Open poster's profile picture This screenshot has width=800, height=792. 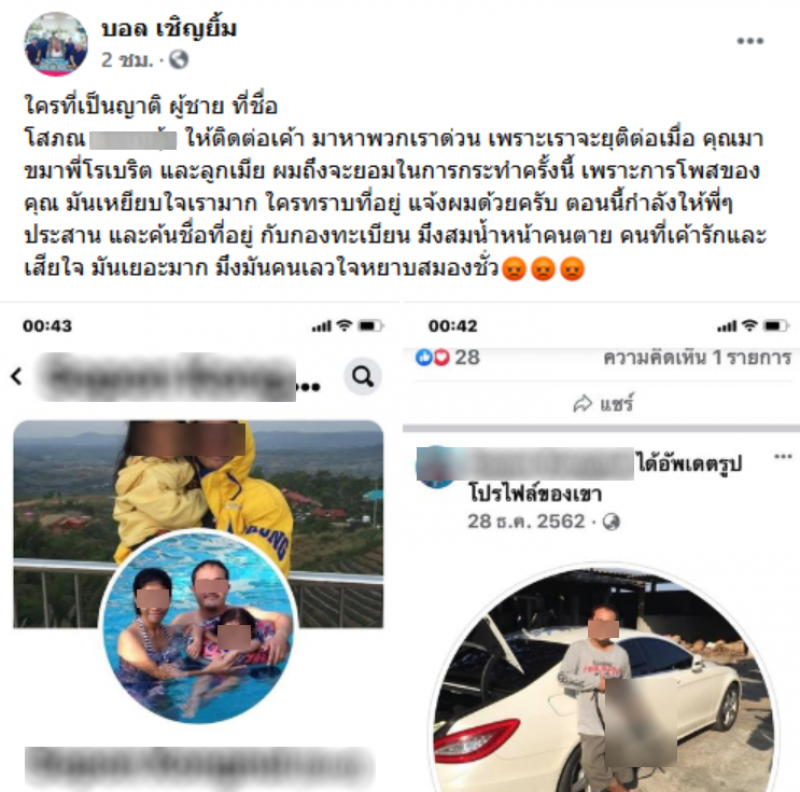click(x=55, y=44)
